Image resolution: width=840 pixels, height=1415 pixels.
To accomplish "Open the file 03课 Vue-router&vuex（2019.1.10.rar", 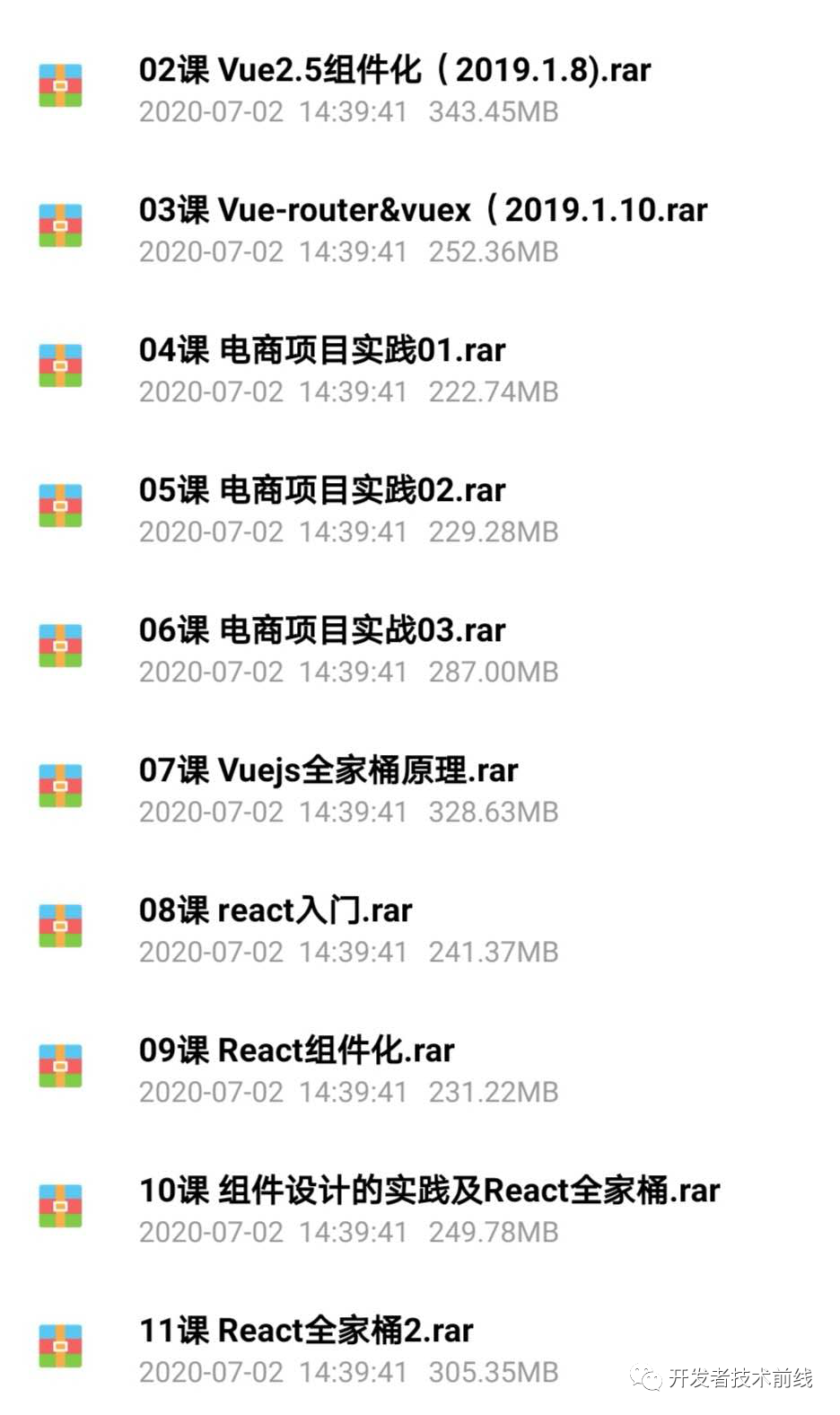I will pyautogui.click(x=422, y=210).
